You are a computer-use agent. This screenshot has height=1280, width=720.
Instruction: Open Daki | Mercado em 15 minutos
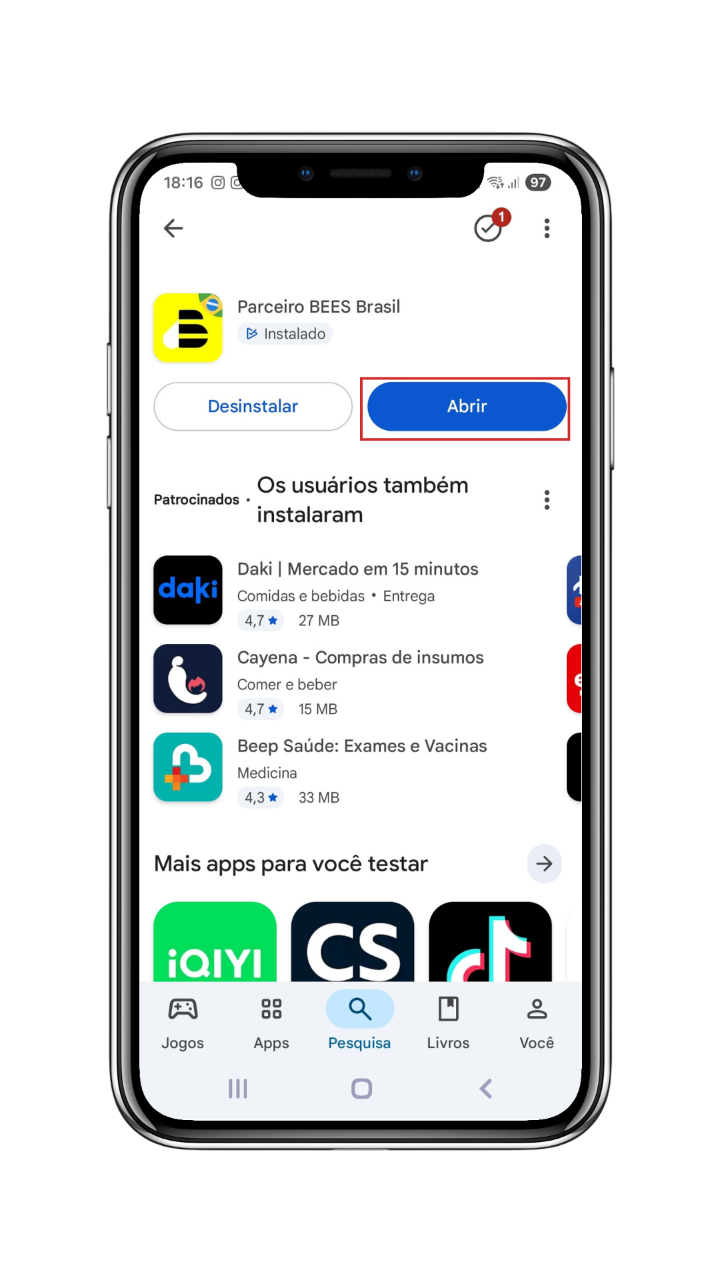[x=356, y=594]
